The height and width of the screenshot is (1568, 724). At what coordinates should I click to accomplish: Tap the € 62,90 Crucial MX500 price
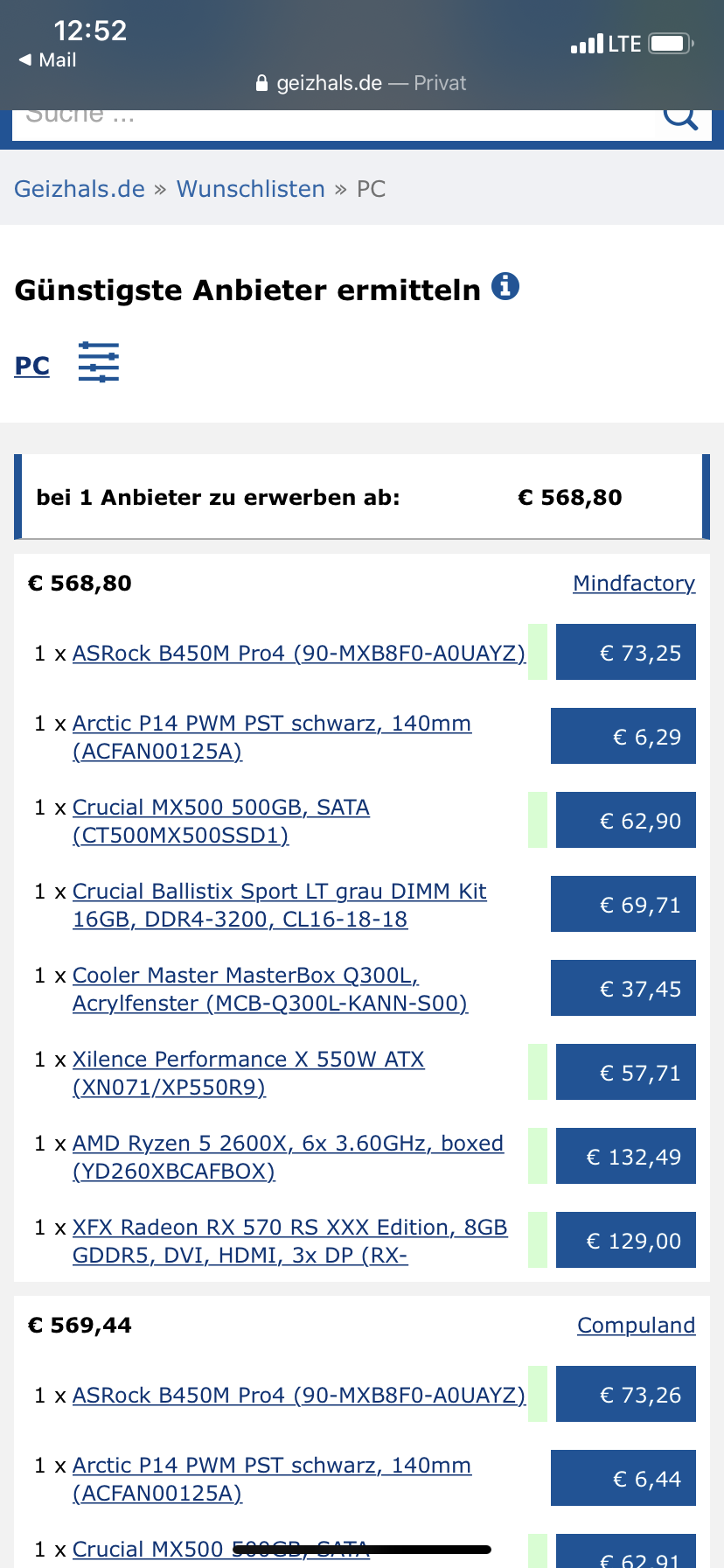(x=626, y=820)
